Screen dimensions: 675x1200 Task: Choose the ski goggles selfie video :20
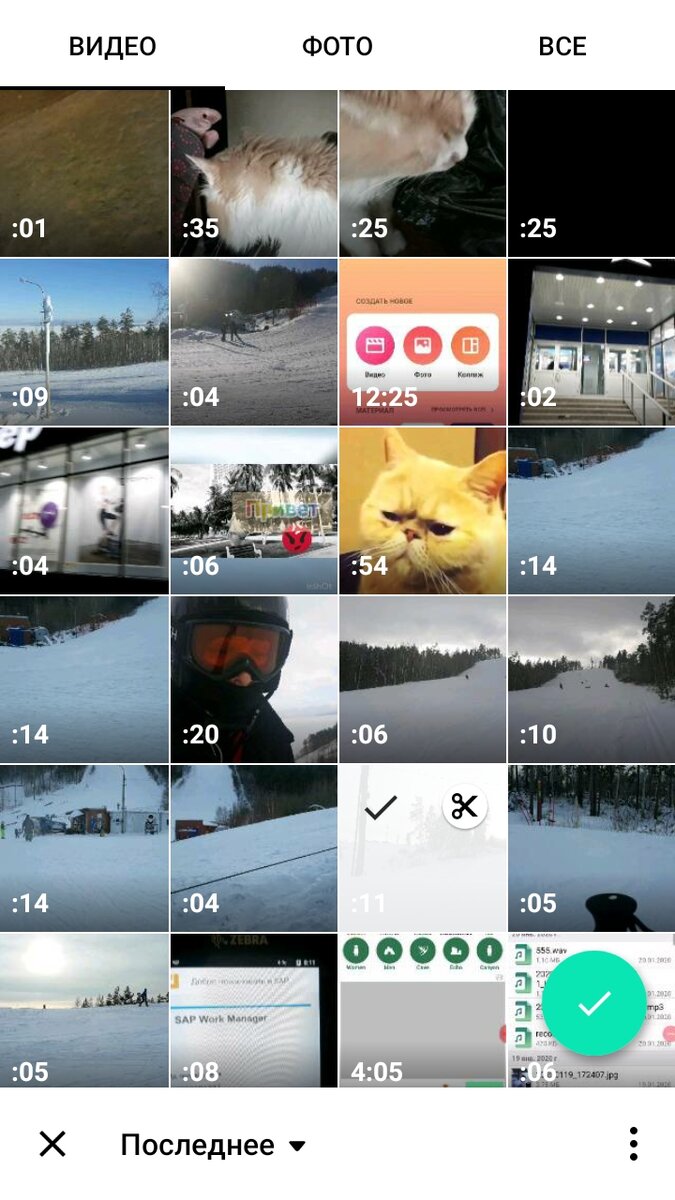(253, 679)
